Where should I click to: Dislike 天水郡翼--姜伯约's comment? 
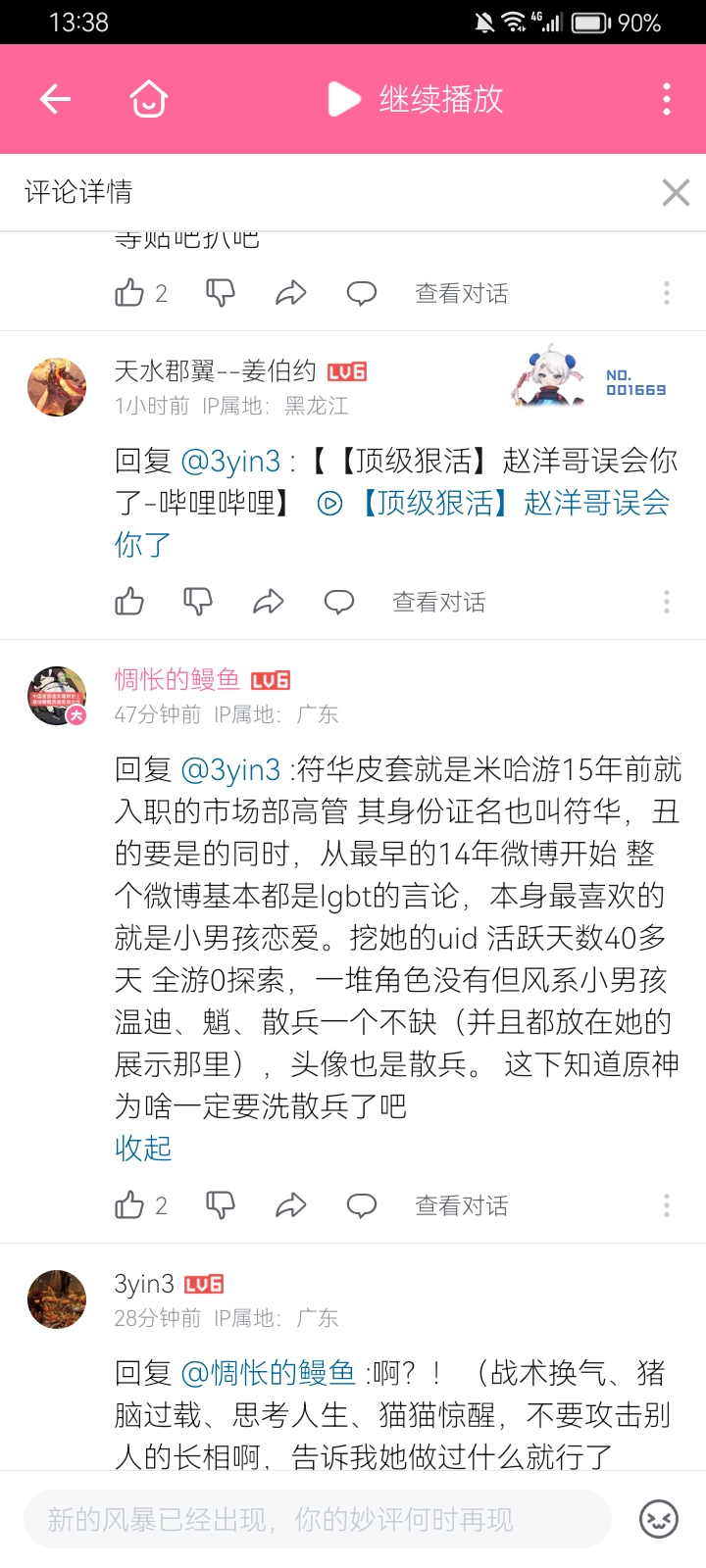(x=198, y=602)
